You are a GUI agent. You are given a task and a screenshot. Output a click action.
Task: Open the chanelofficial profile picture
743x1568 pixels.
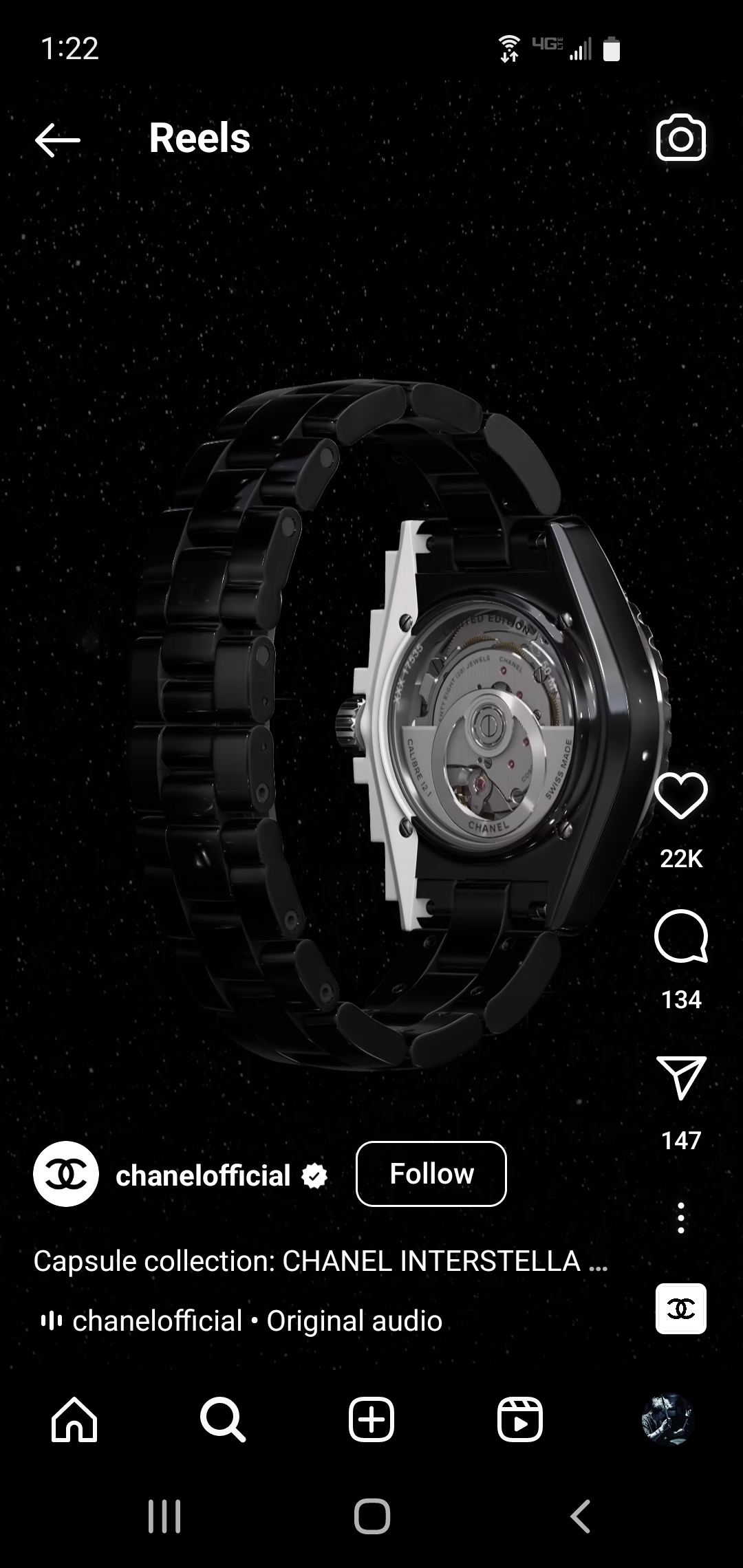click(x=66, y=1174)
